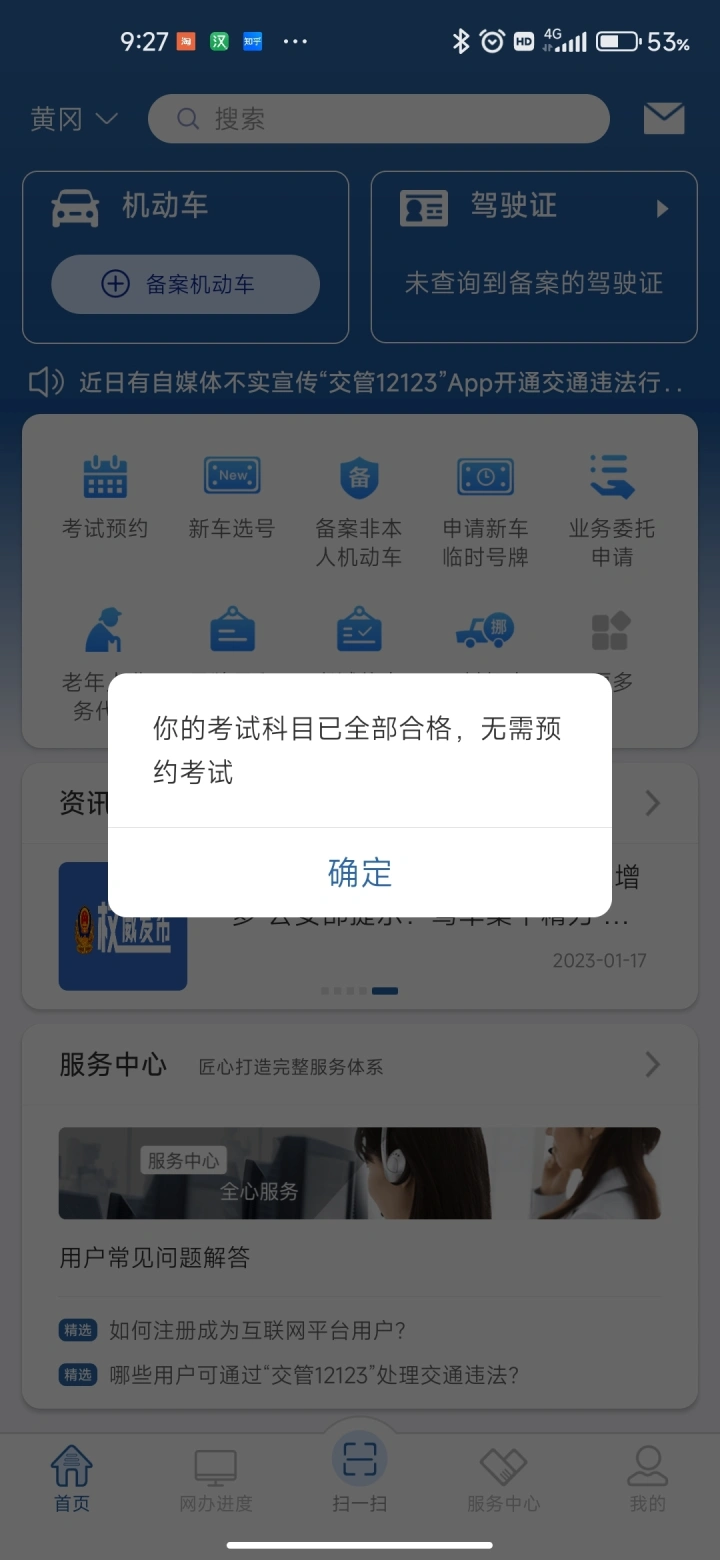Switch to the 网办进度 tab
This screenshot has width=720, height=1560.
(x=215, y=1480)
